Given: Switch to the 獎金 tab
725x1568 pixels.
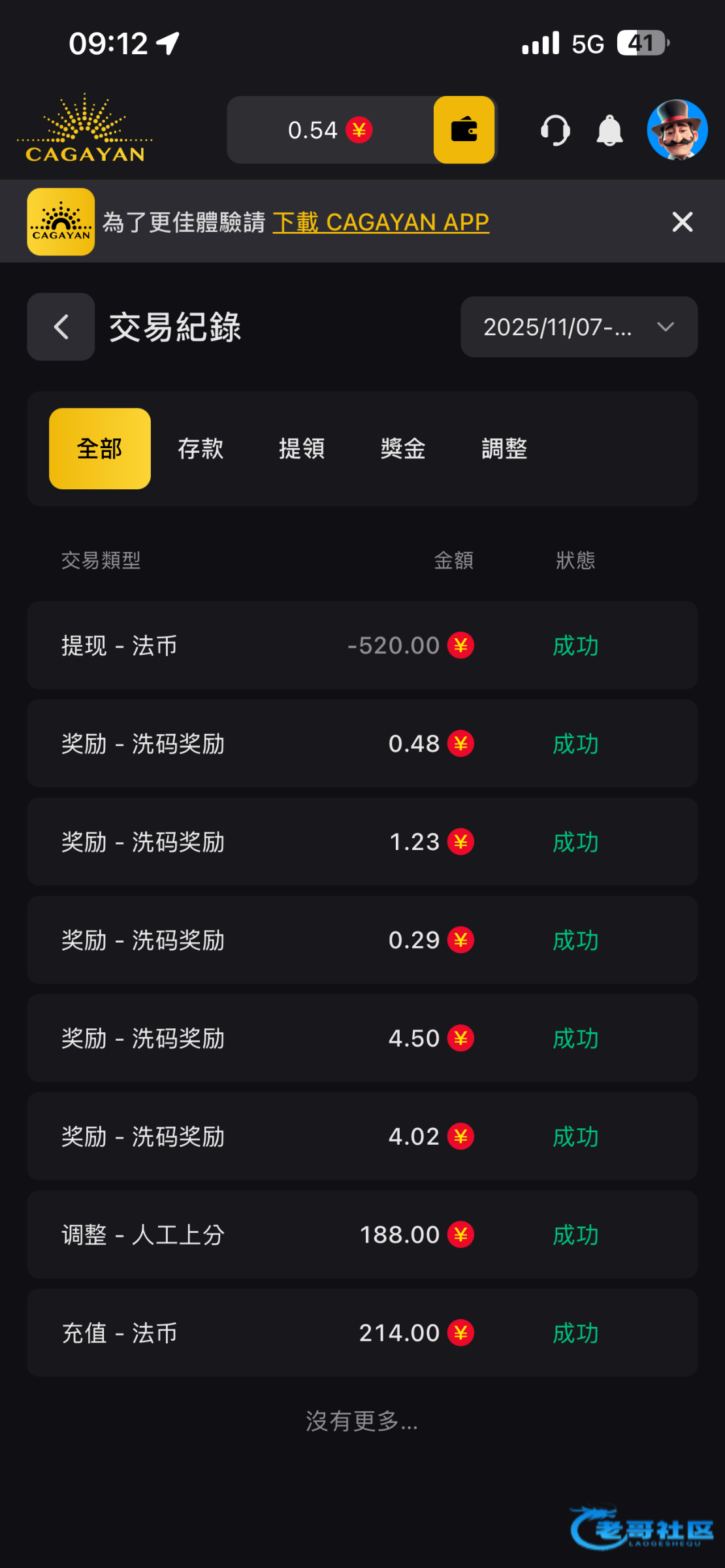Looking at the screenshot, I should click(403, 449).
